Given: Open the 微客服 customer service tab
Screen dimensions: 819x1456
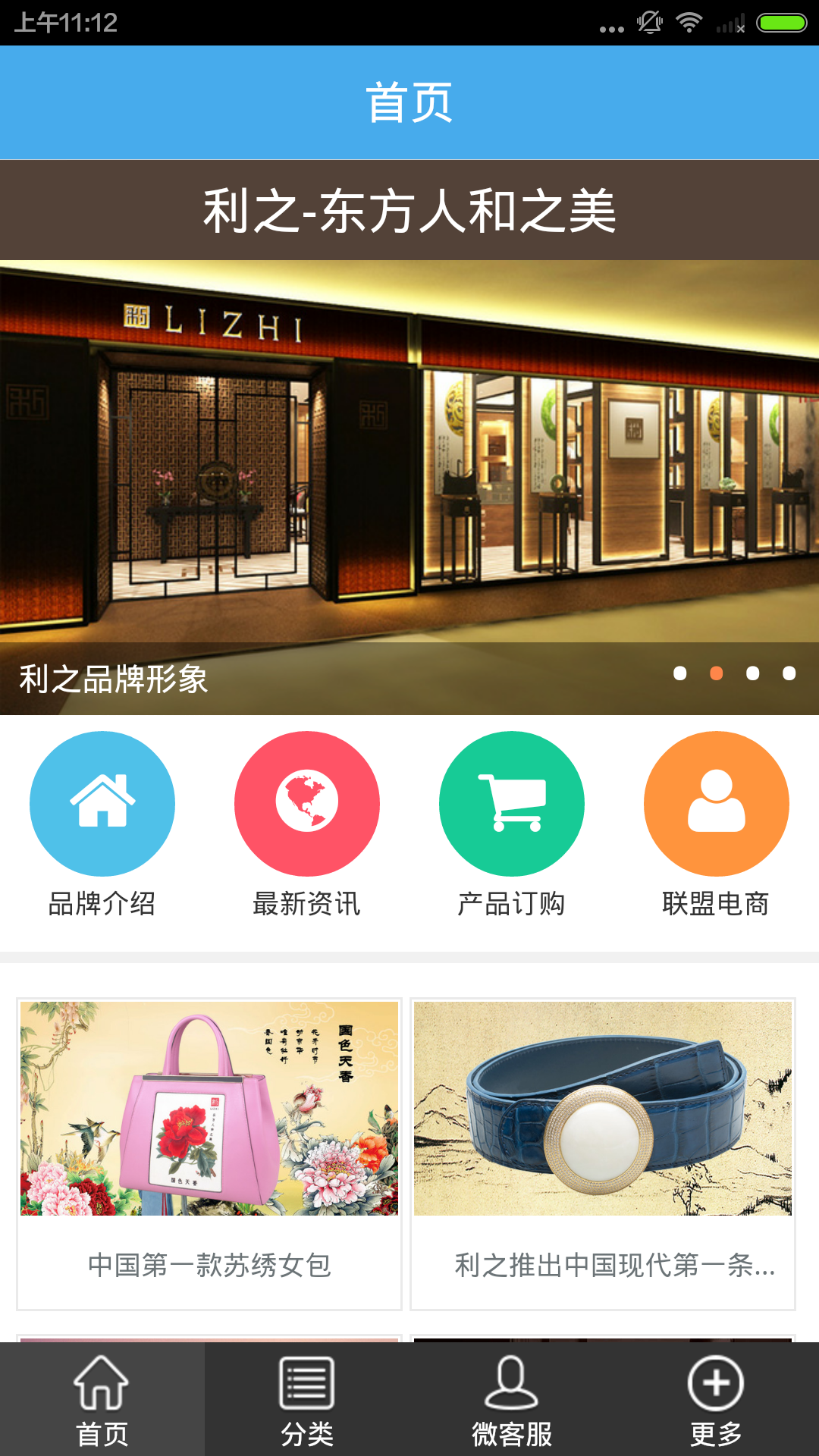Looking at the screenshot, I should point(512,1400).
